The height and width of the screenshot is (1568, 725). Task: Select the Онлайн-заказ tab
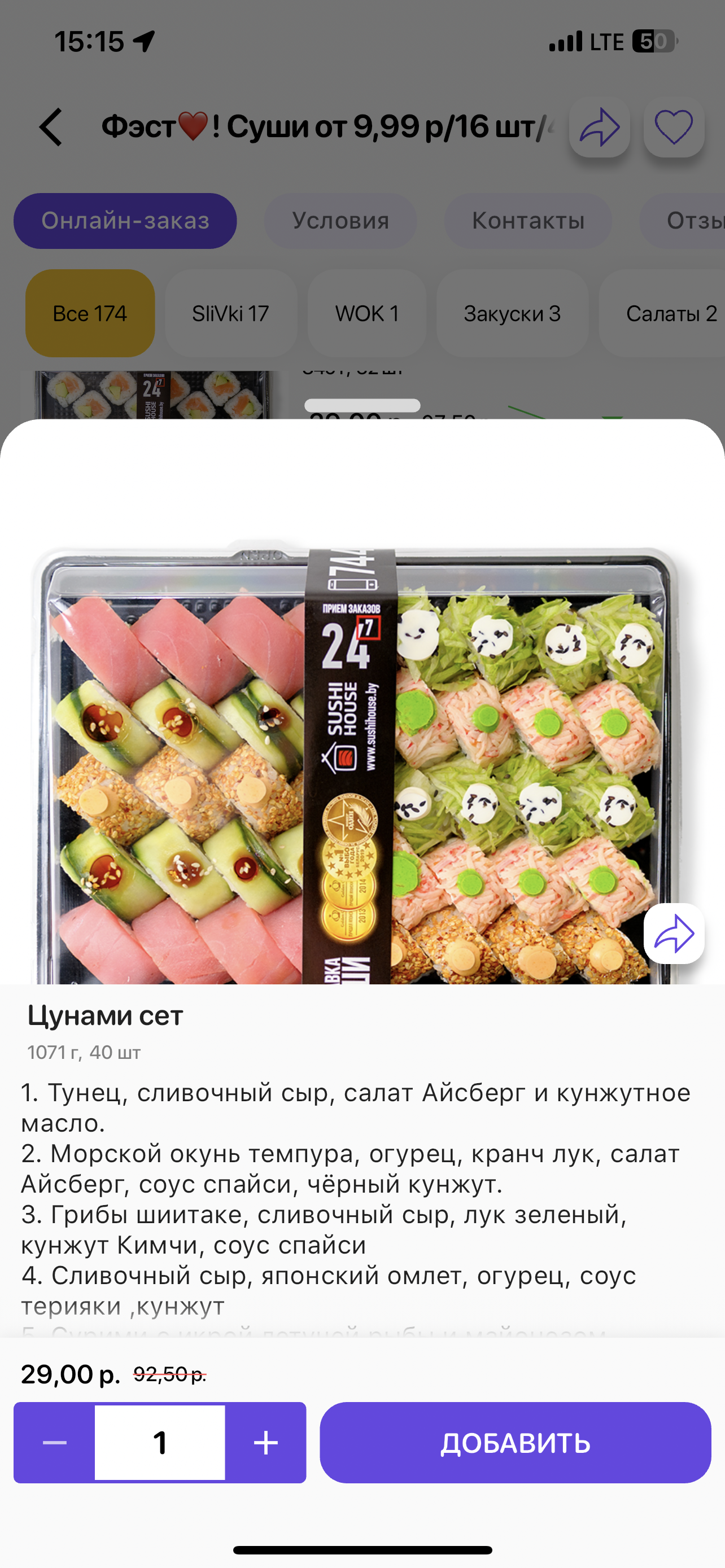[125, 220]
